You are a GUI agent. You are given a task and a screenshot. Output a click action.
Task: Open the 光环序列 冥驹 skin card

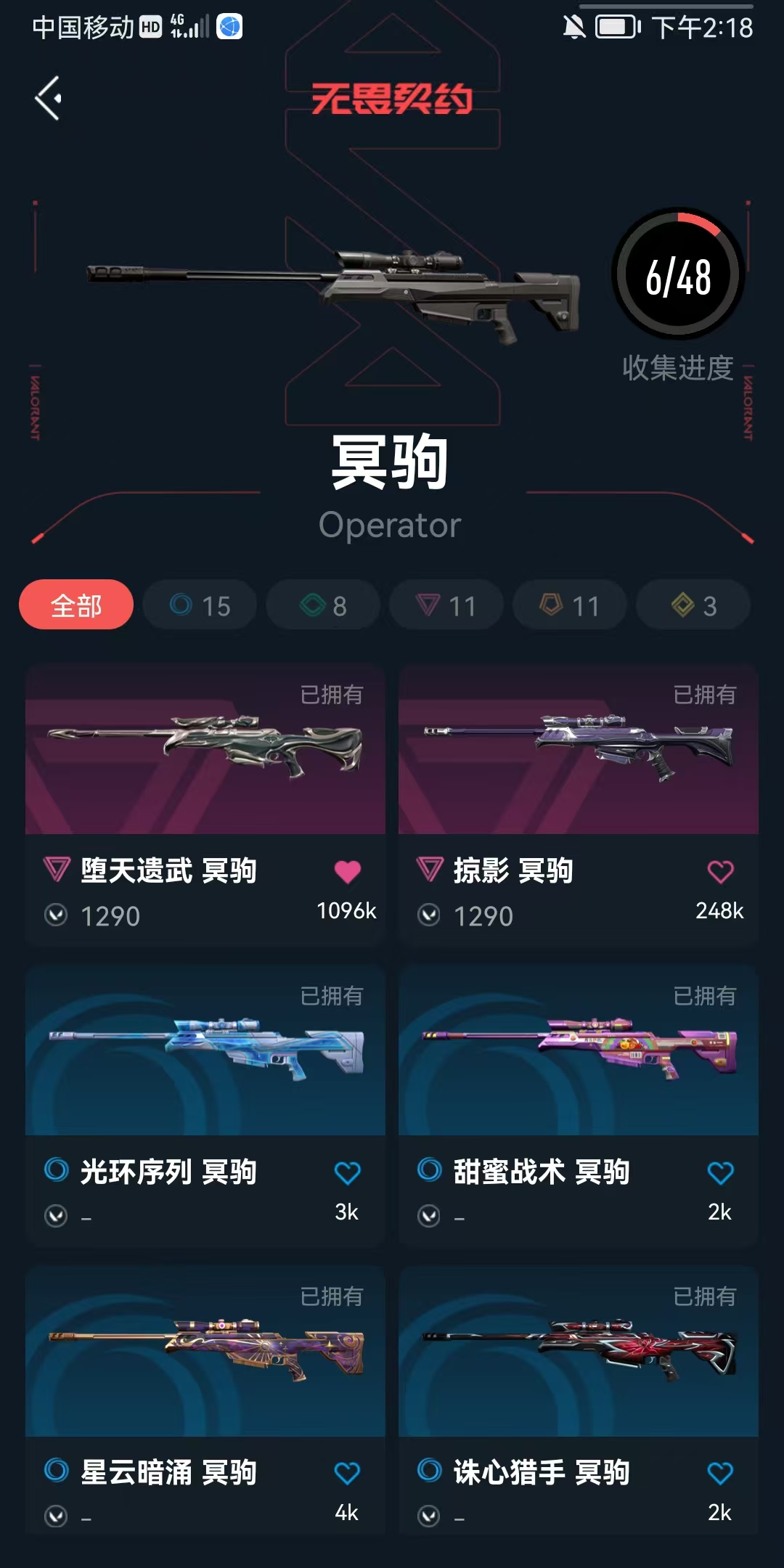(x=205, y=1051)
